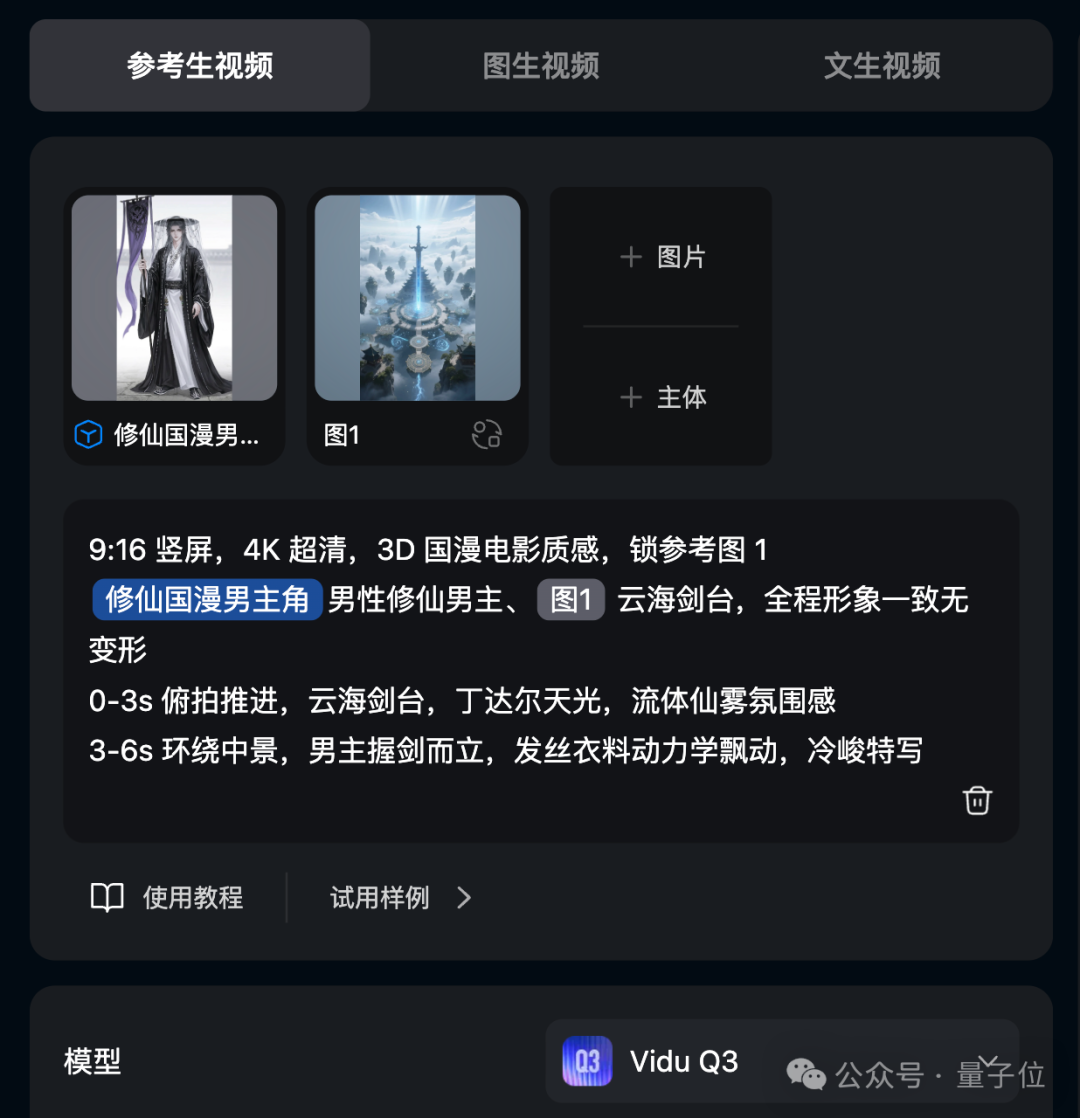Image resolution: width=1080 pixels, height=1118 pixels.
Task: Click the plus icon to add 图片
Action: tap(631, 256)
